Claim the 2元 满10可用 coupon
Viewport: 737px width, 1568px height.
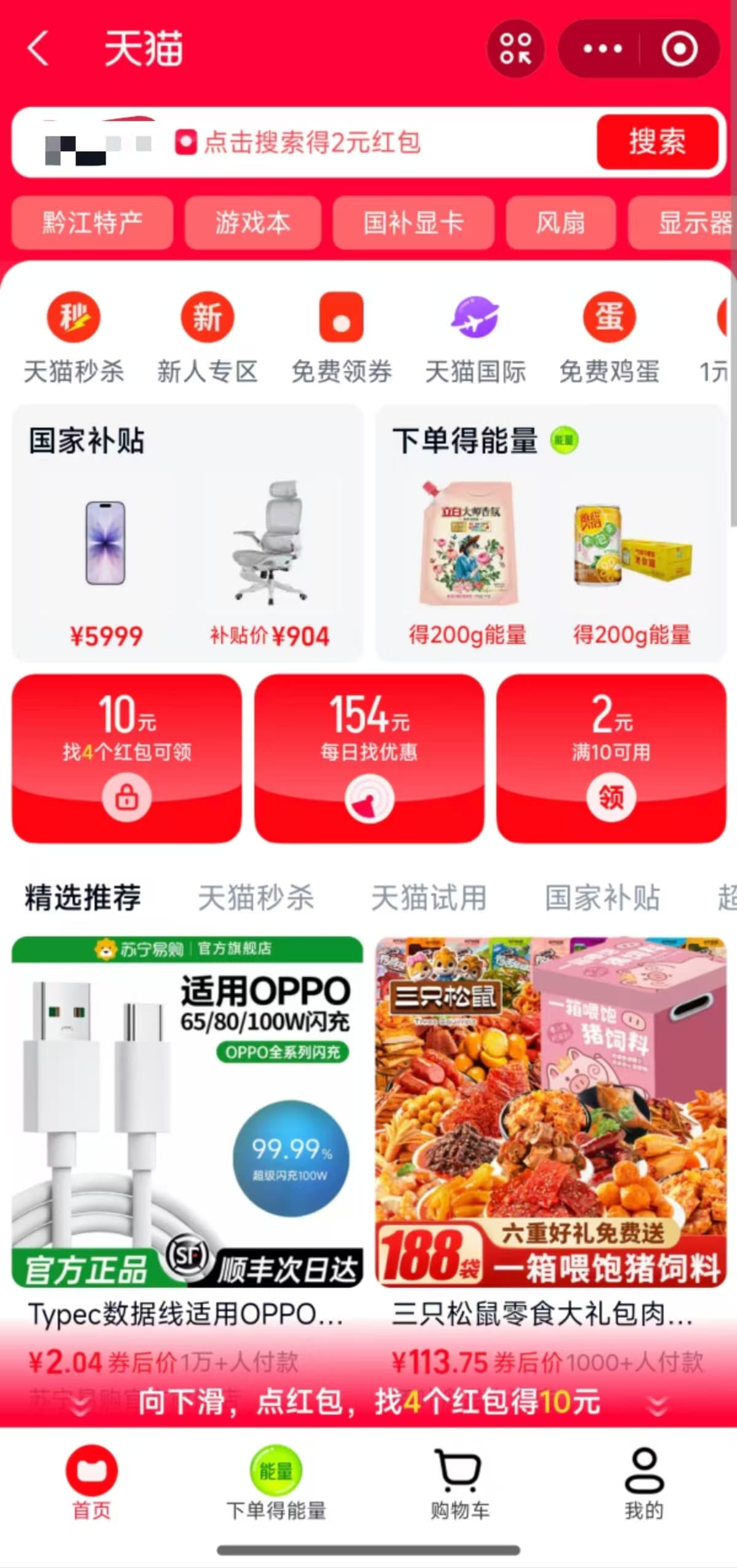tap(610, 797)
